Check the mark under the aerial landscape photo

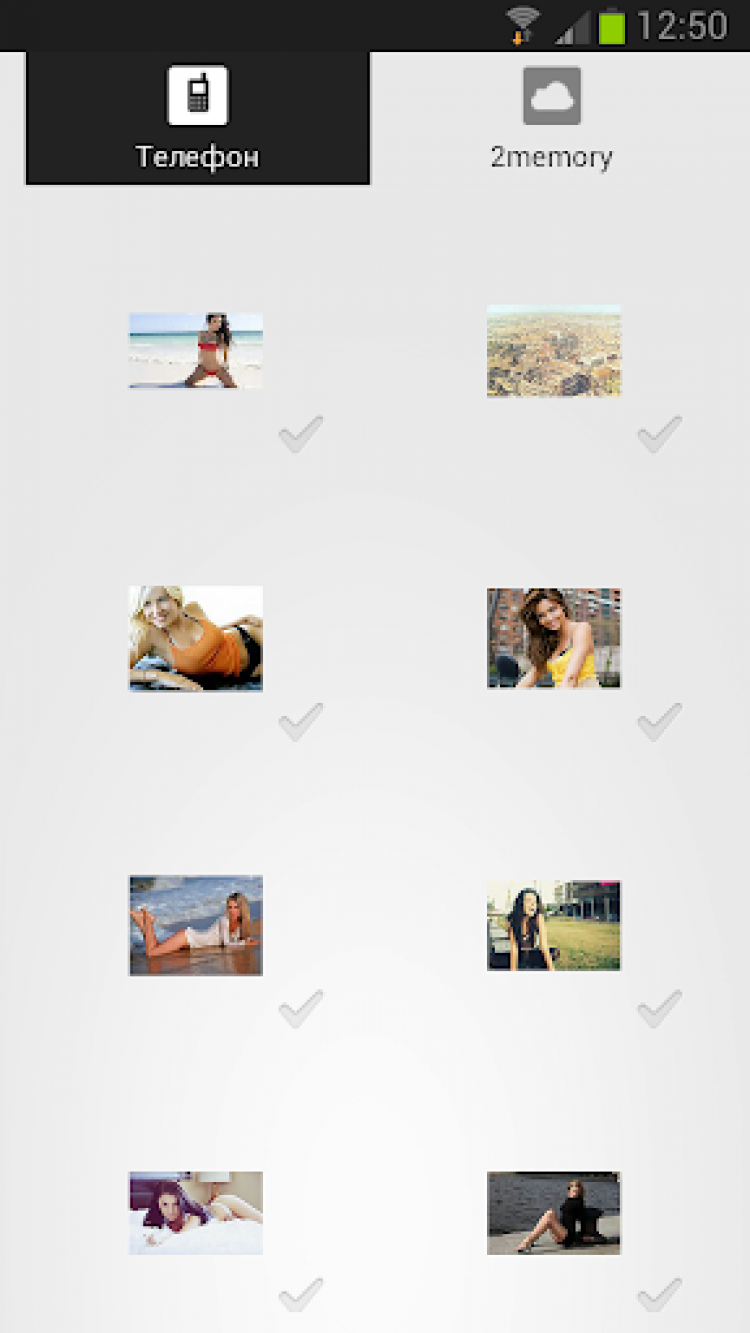pos(660,434)
